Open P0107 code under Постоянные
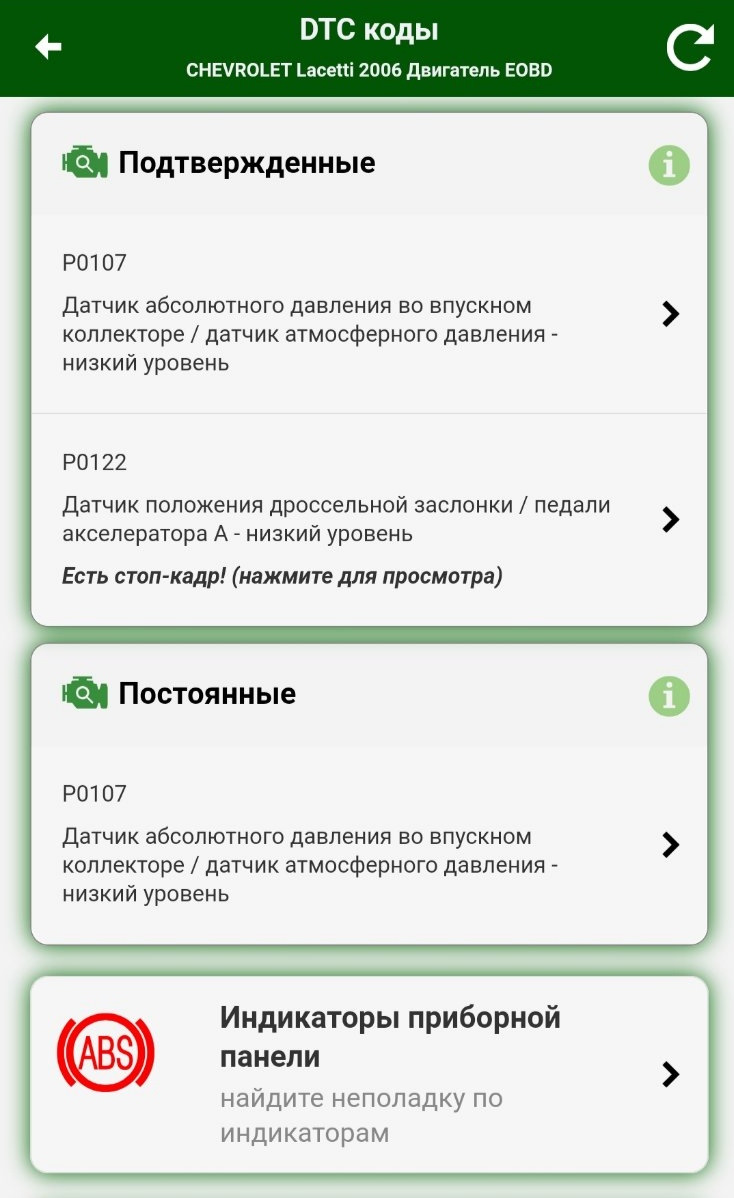Image resolution: width=734 pixels, height=1198 pixels. click(369, 845)
